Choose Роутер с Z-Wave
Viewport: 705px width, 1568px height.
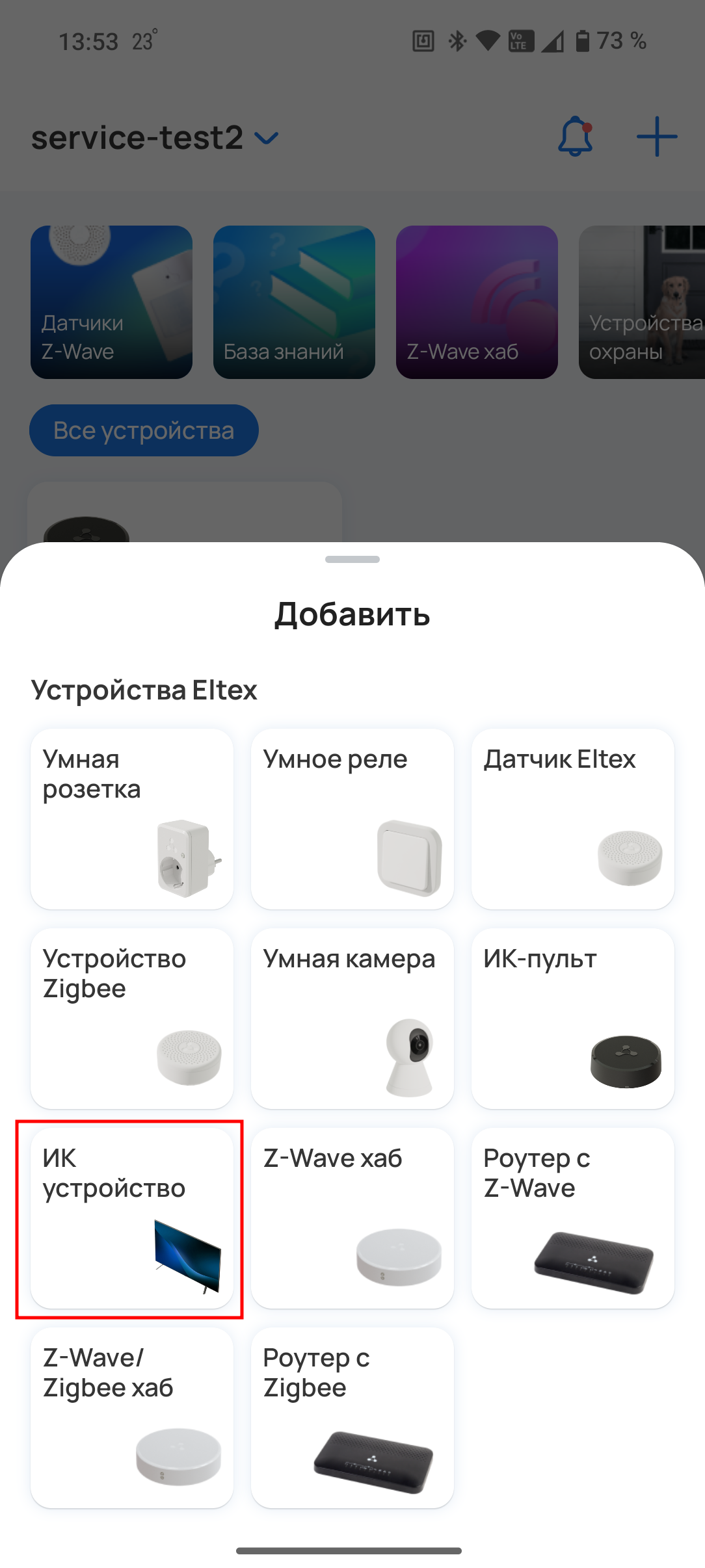click(572, 1218)
